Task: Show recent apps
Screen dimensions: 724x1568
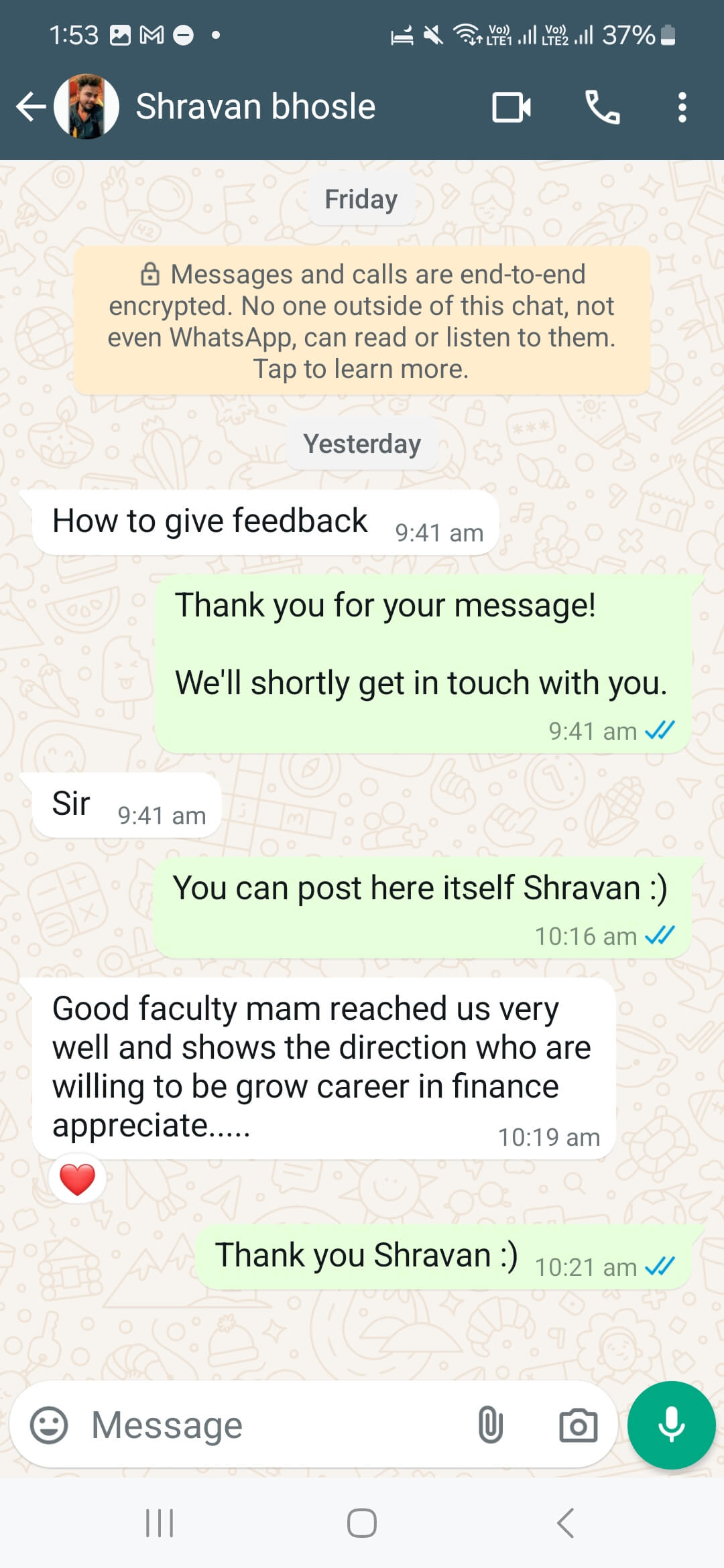Action: pos(160,1523)
